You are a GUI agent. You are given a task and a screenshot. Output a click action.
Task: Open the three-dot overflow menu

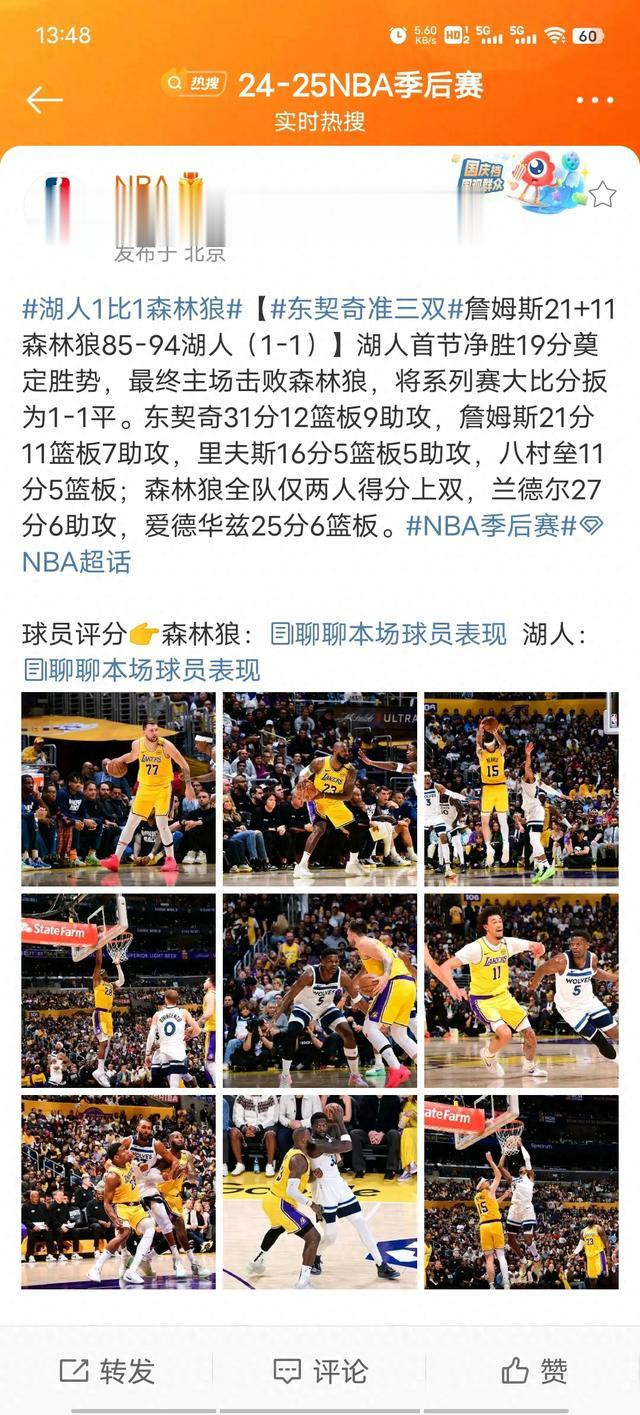point(594,100)
